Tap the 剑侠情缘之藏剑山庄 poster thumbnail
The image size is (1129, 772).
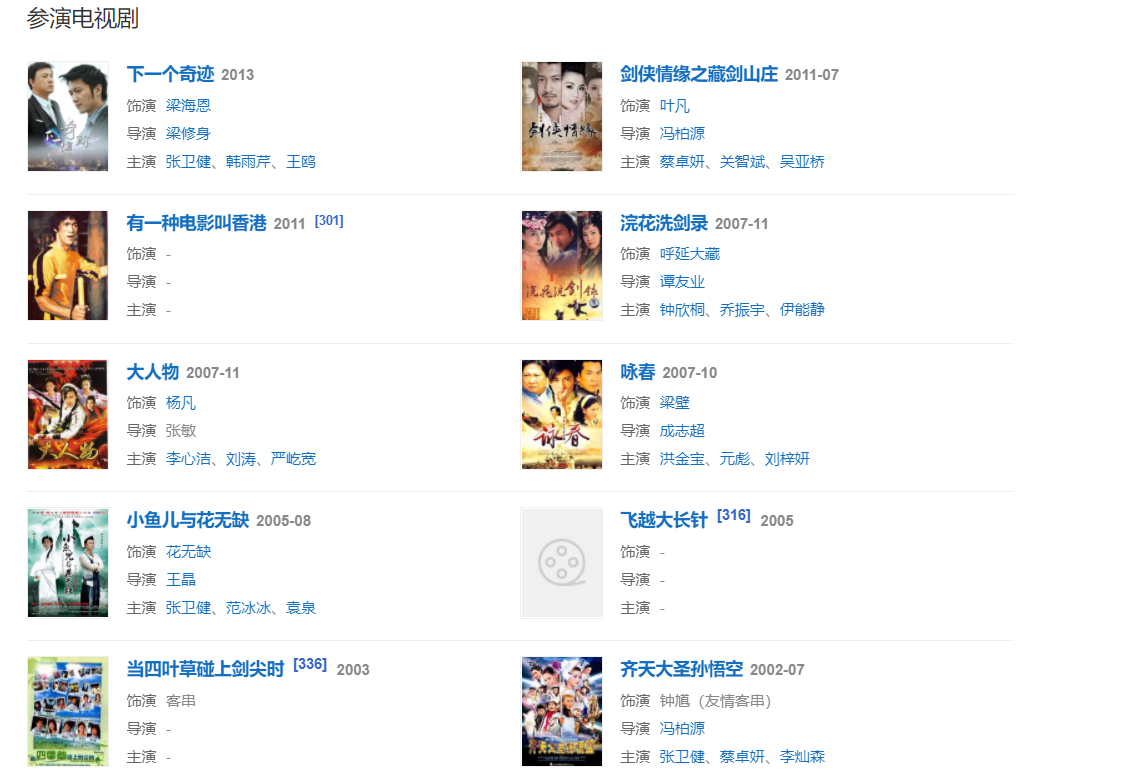pos(562,116)
